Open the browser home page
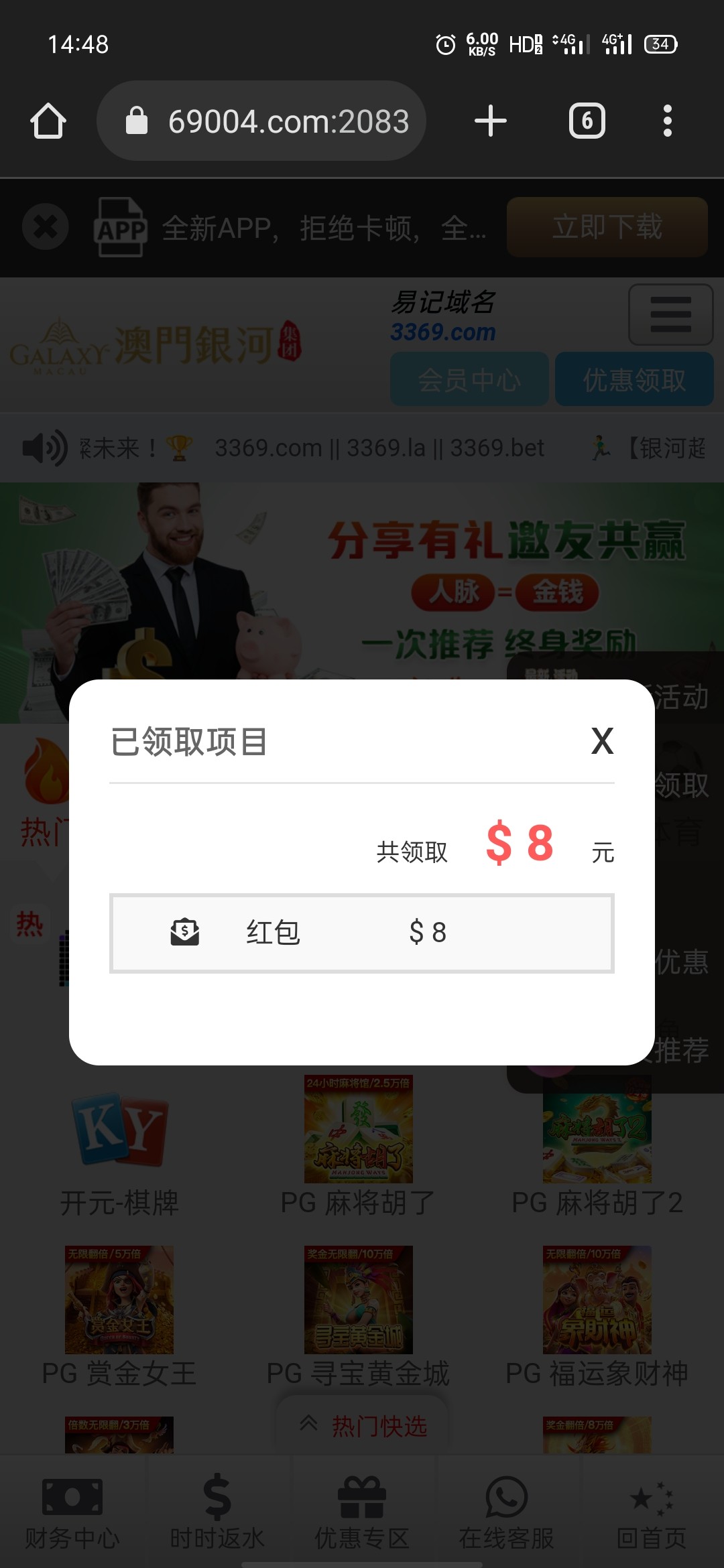The height and width of the screenshot is (1568, 724). [48, 121]
